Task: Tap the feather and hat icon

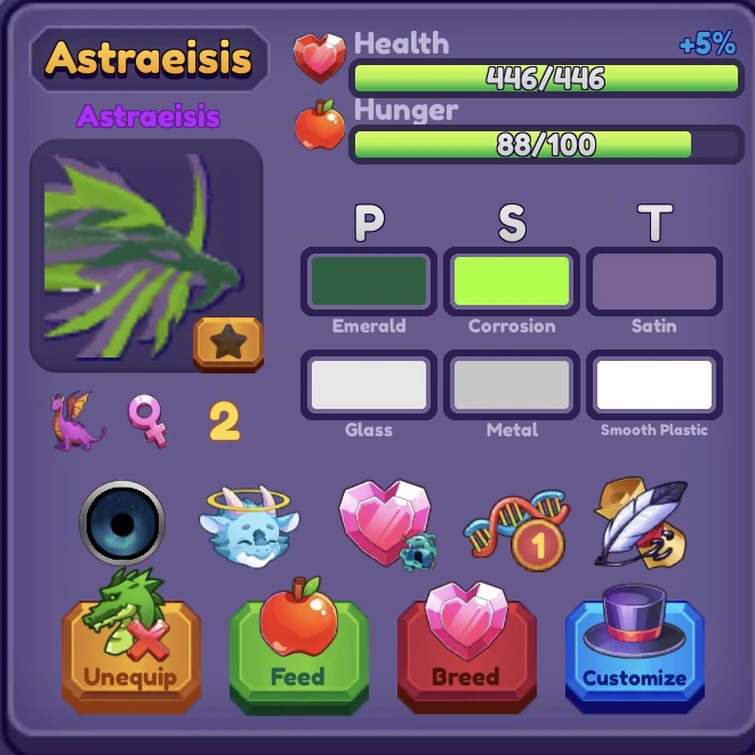Action: pos(641,522)
